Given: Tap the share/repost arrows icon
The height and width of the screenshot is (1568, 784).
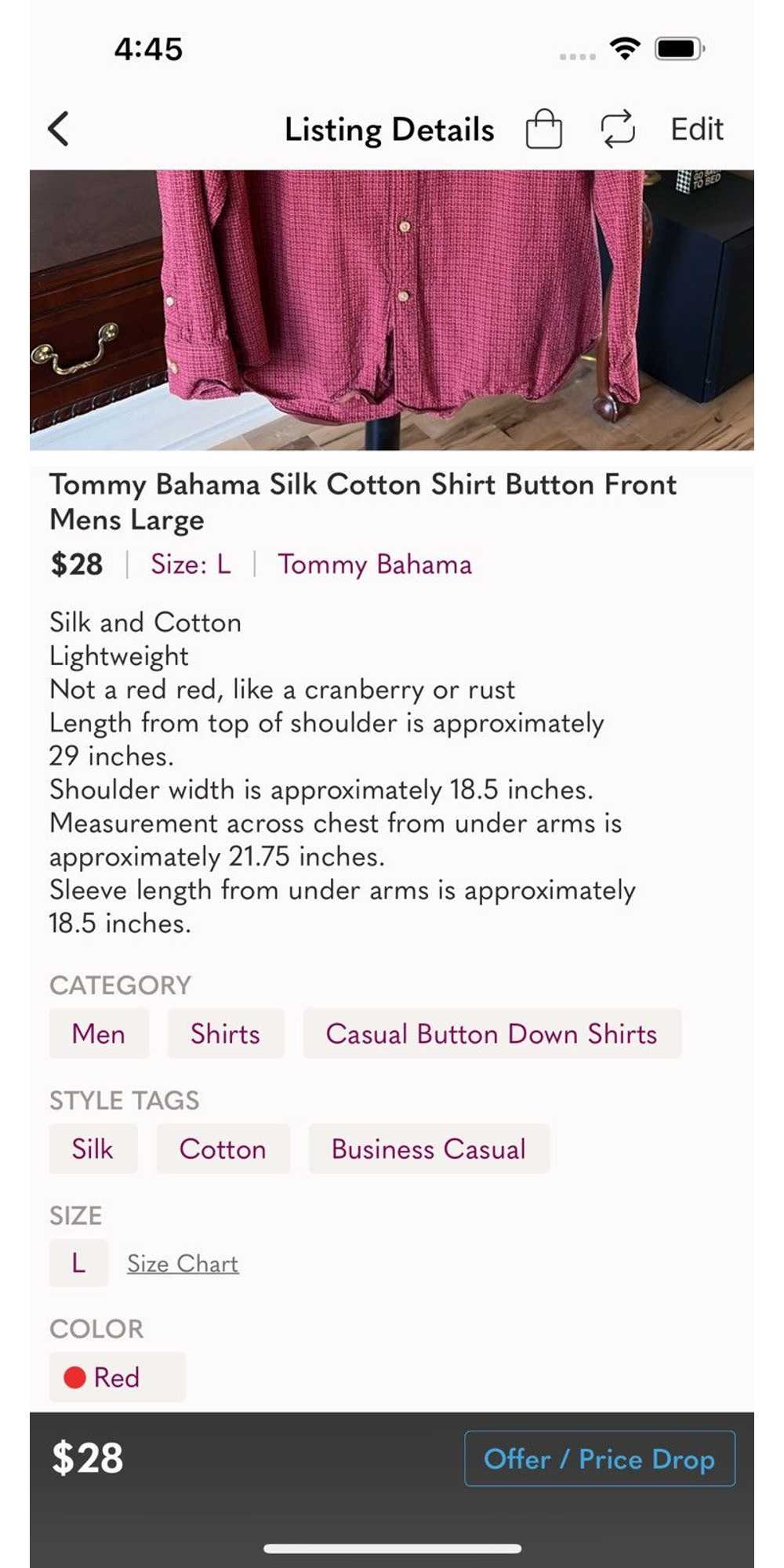Looking at the screenshot, I should (618, 129).
